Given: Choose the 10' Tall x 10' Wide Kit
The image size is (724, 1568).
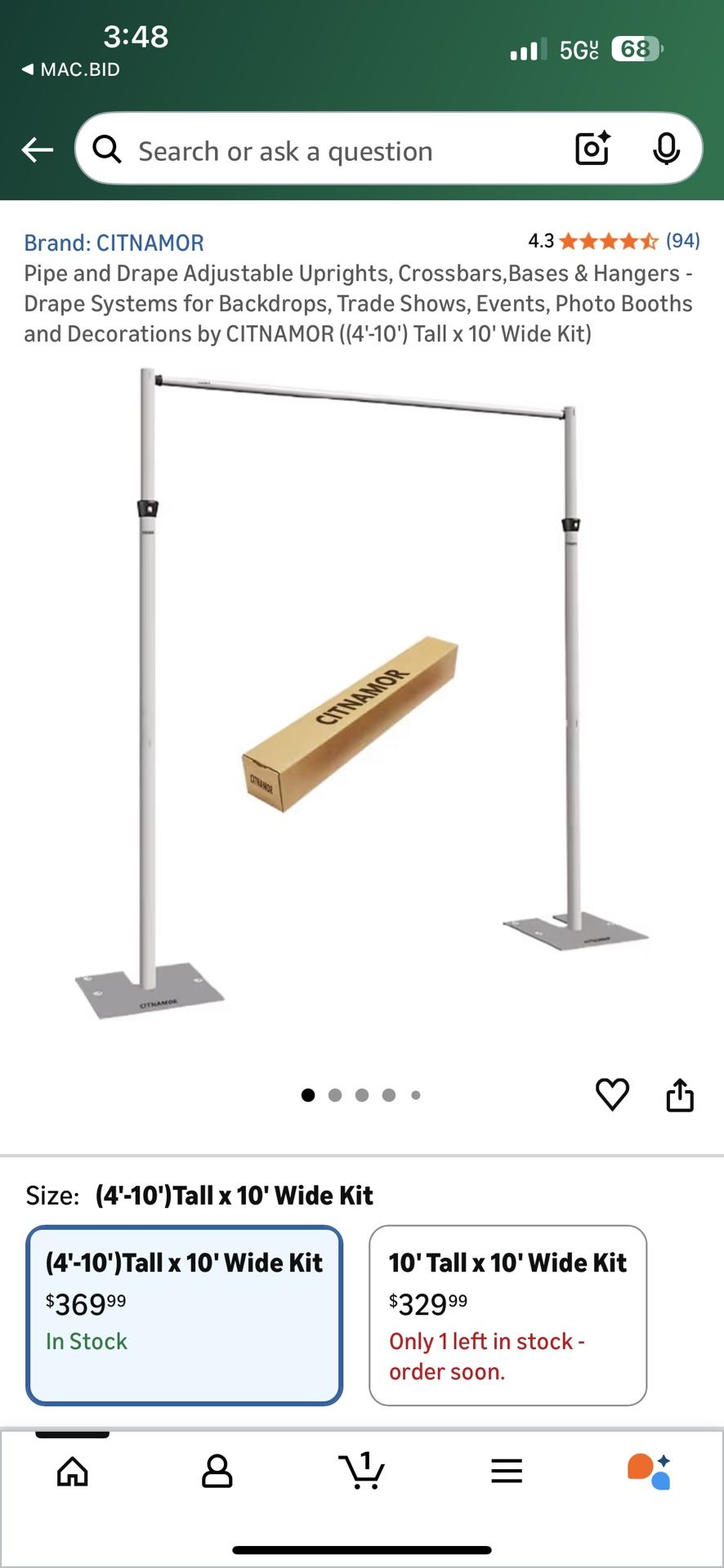Looking at the screenshot, I should click(507, 1315).
